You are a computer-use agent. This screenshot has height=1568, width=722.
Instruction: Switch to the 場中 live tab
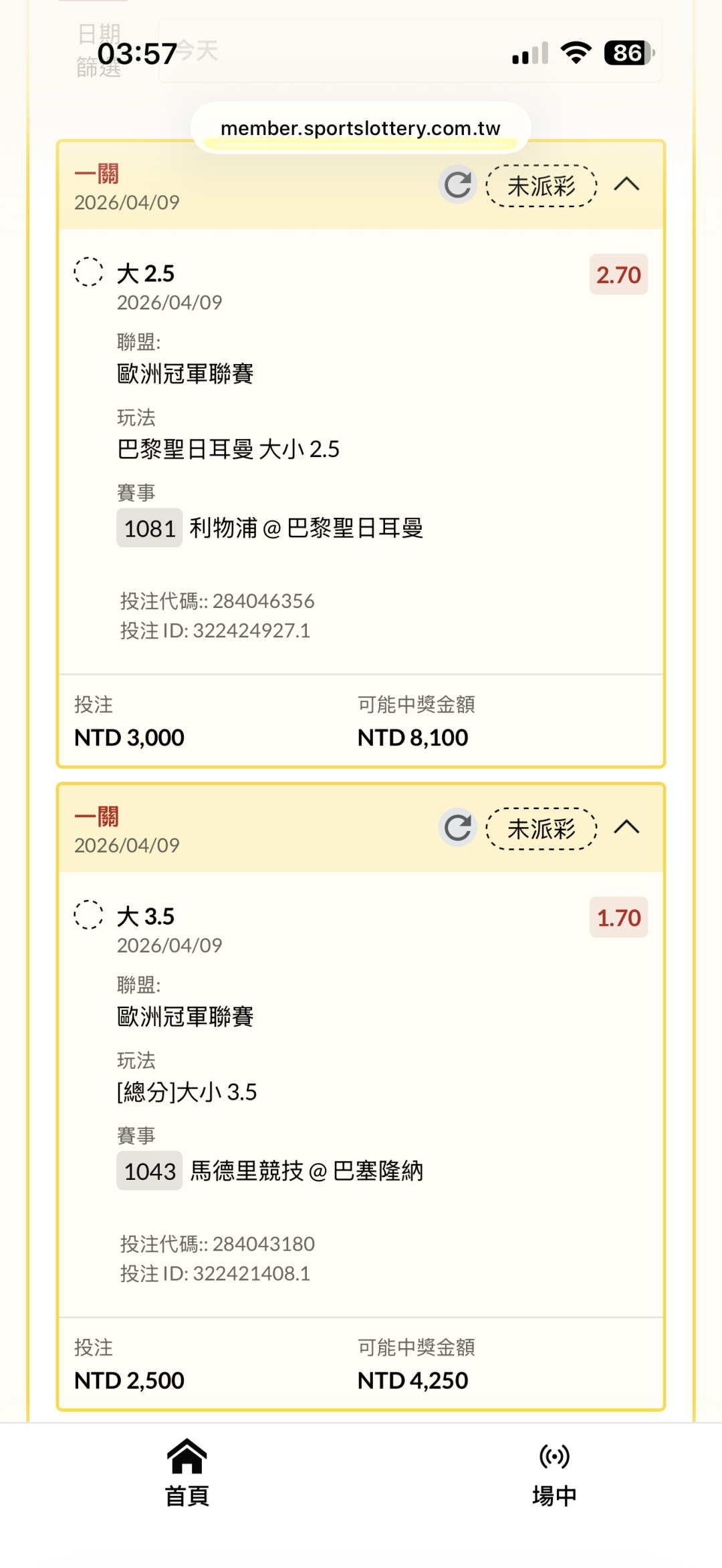(x=554, y=1473)
